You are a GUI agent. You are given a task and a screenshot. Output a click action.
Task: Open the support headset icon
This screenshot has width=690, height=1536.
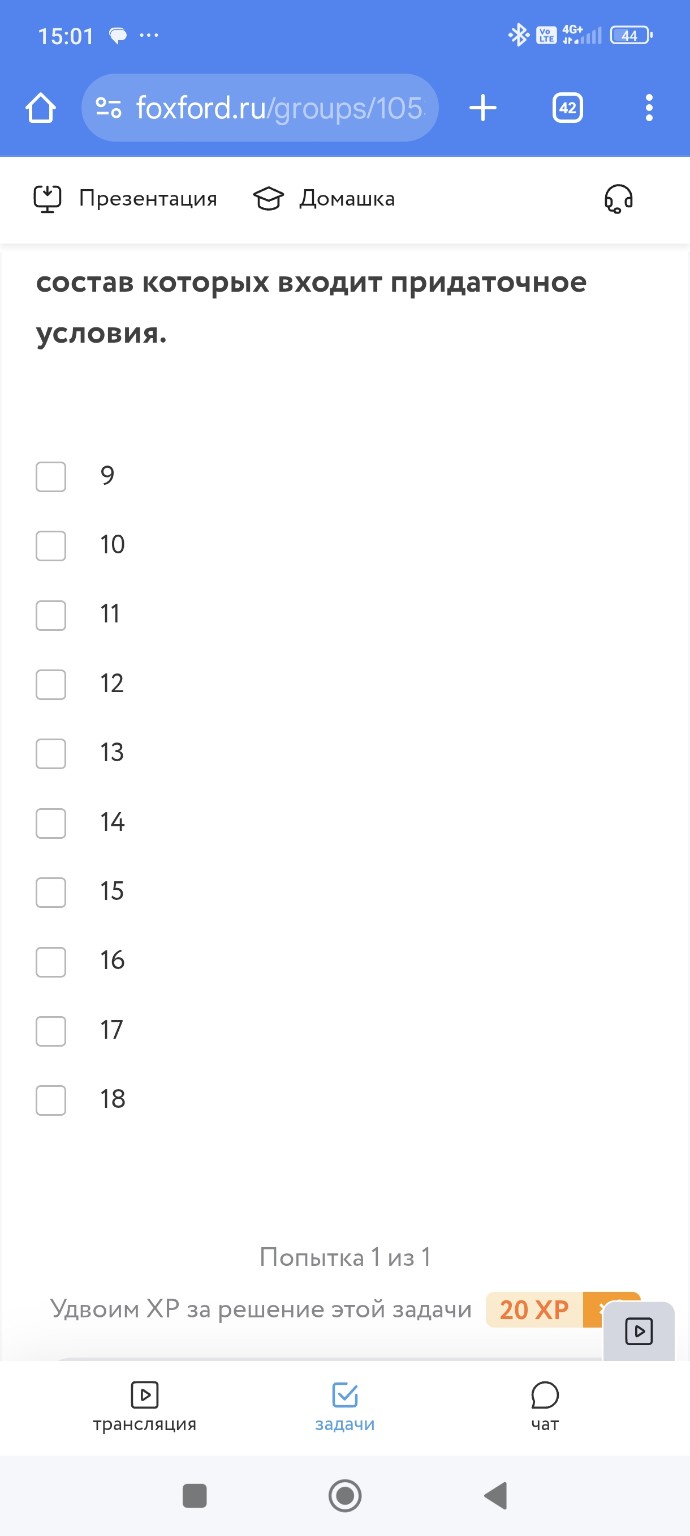click(619, 199)
